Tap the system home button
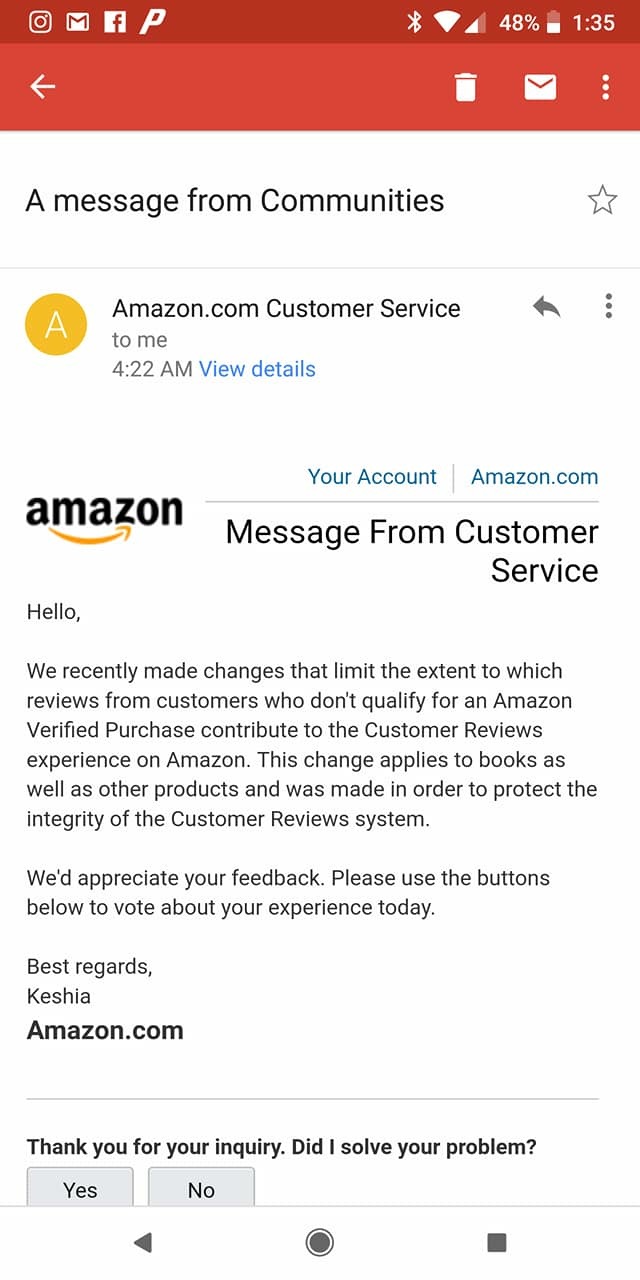Viewport: 640px width, 1280px height. 320,1243
